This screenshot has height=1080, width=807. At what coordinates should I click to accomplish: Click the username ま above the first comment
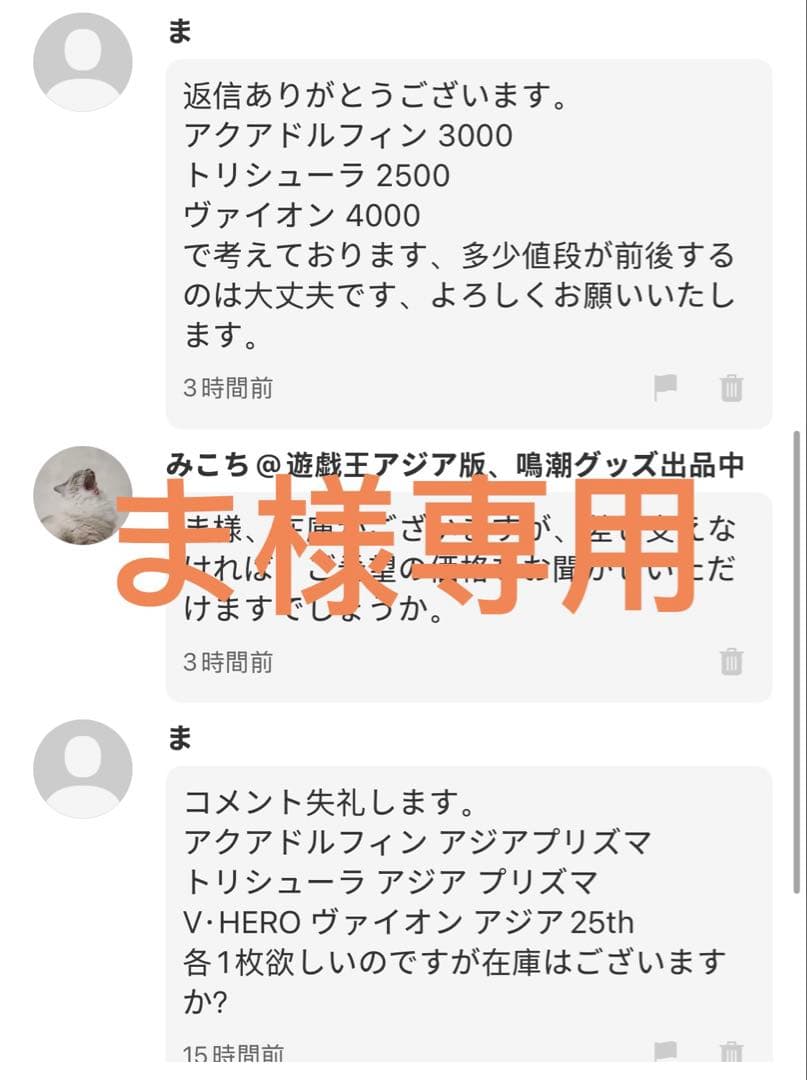tap(176, 33)
